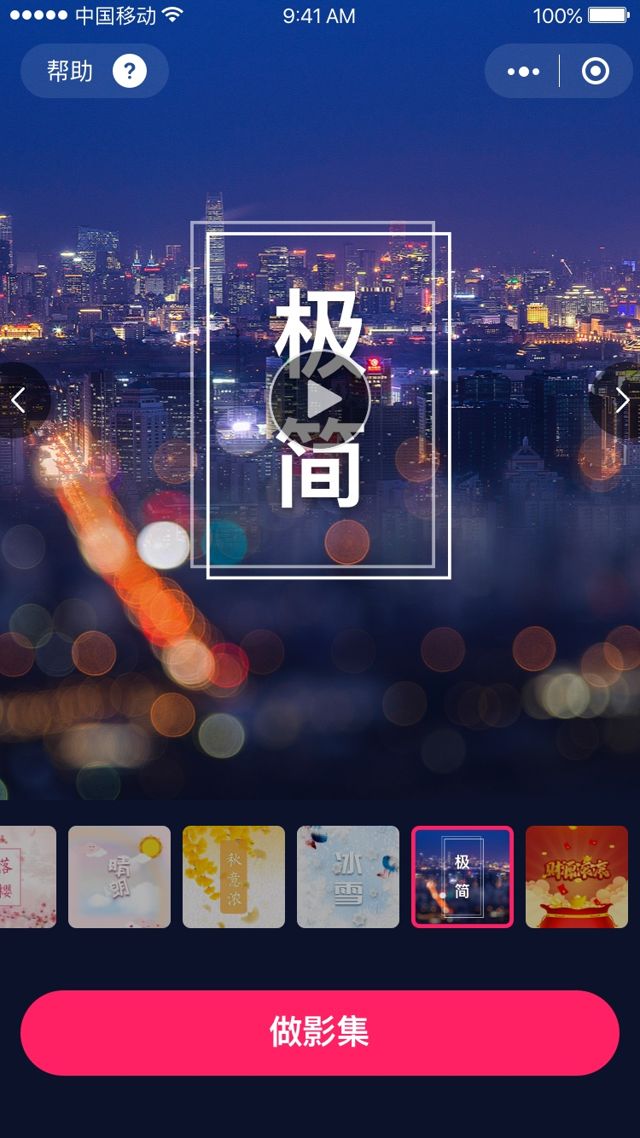Viewport: 640px width, 1138px height.
Task: Tap the 做影集 button
Action: coord(320,1032)
